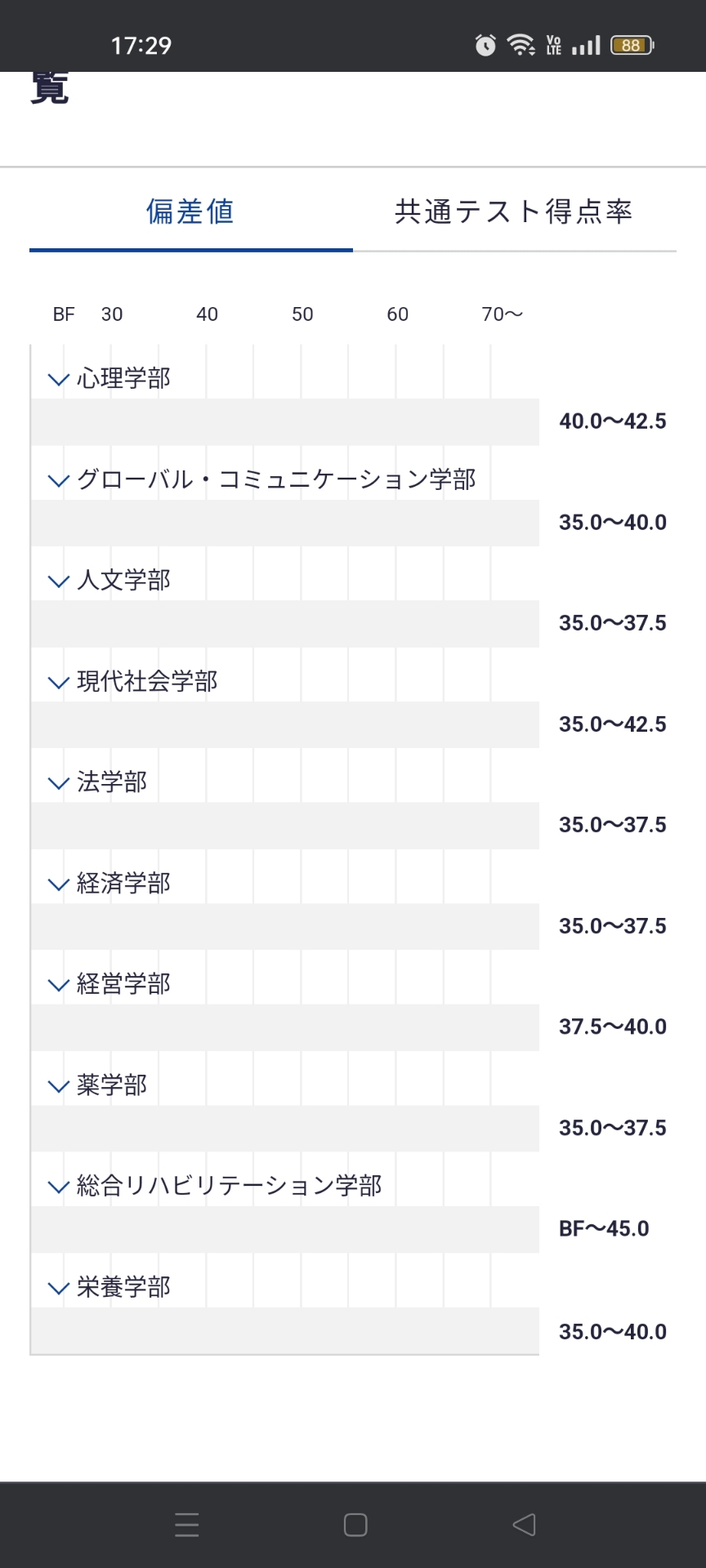706x1568 pixels.
Task: Open the 人文学部 section
Action: point(110,581)
